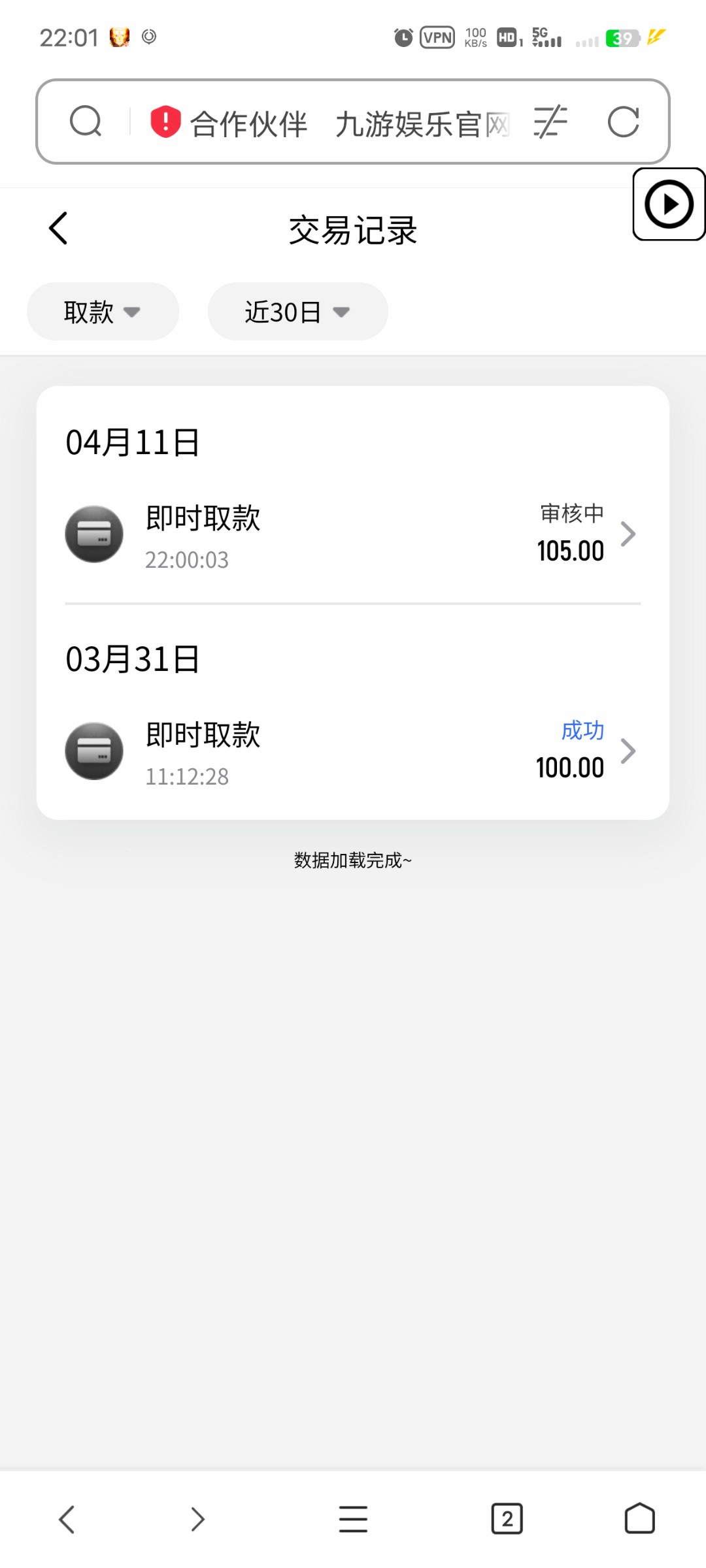Show the two open browser tabs
706x1568 pixels.
click(507, 1519)
